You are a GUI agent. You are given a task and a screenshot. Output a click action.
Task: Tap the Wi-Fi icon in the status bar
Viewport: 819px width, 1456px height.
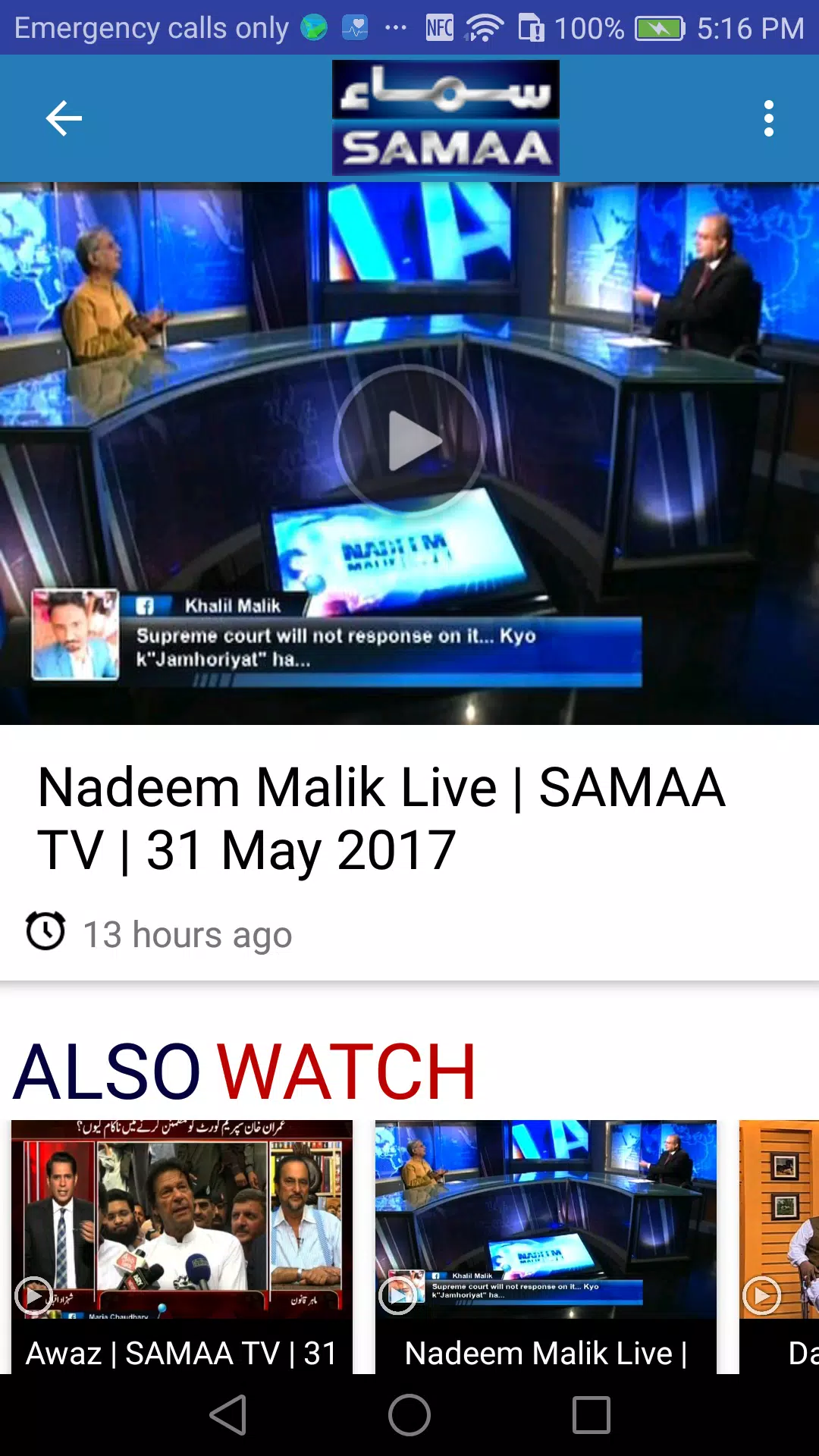pos(484,27)
